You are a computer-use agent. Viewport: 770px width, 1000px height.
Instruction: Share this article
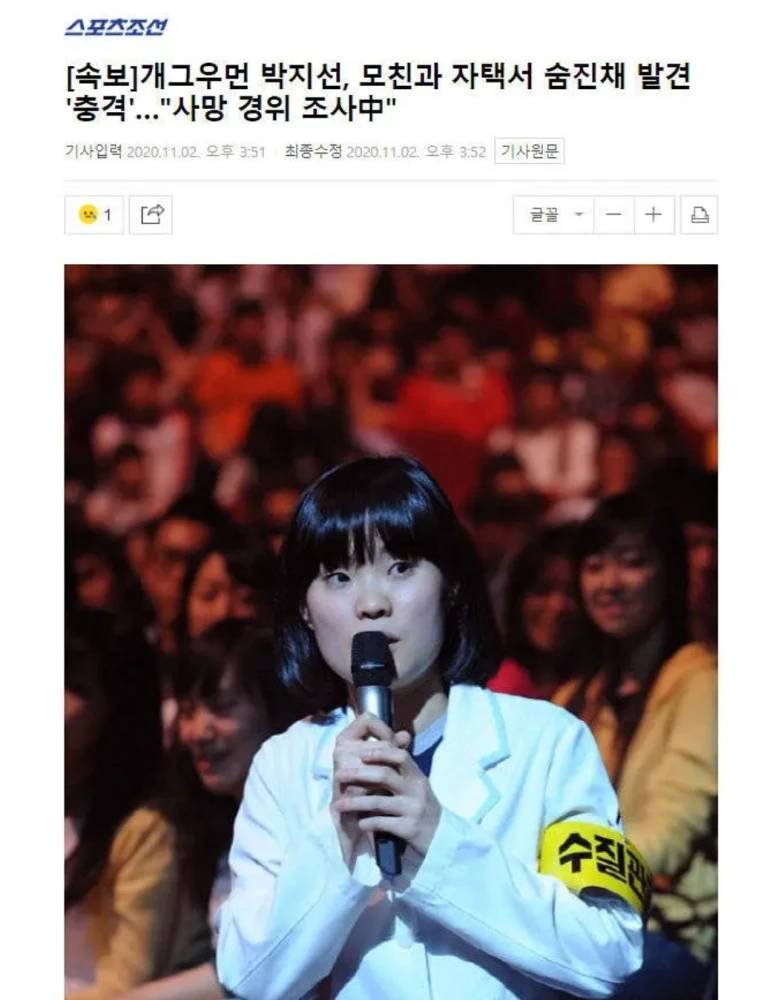(151, 215)
